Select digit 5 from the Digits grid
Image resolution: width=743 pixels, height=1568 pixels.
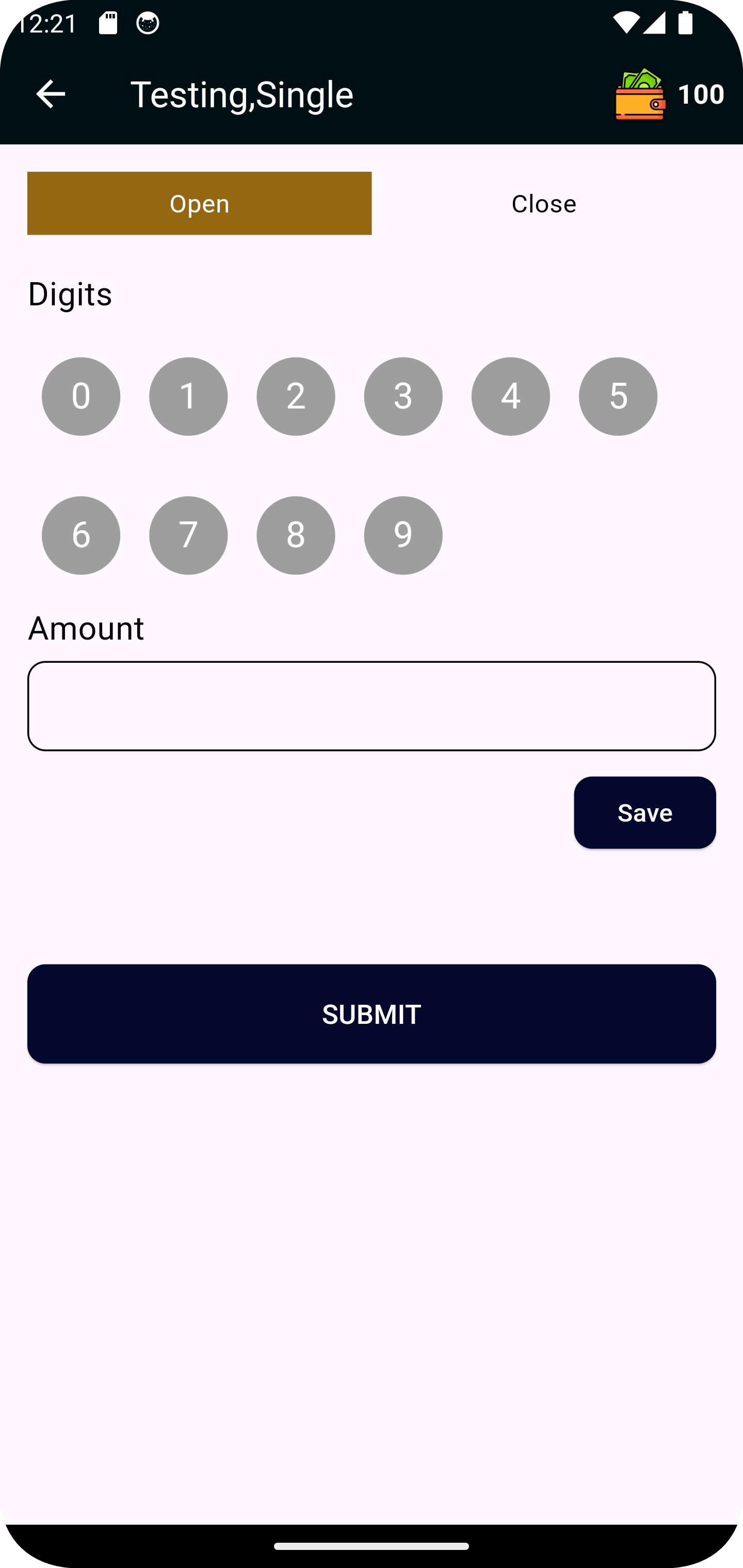[x=618, y=396]
